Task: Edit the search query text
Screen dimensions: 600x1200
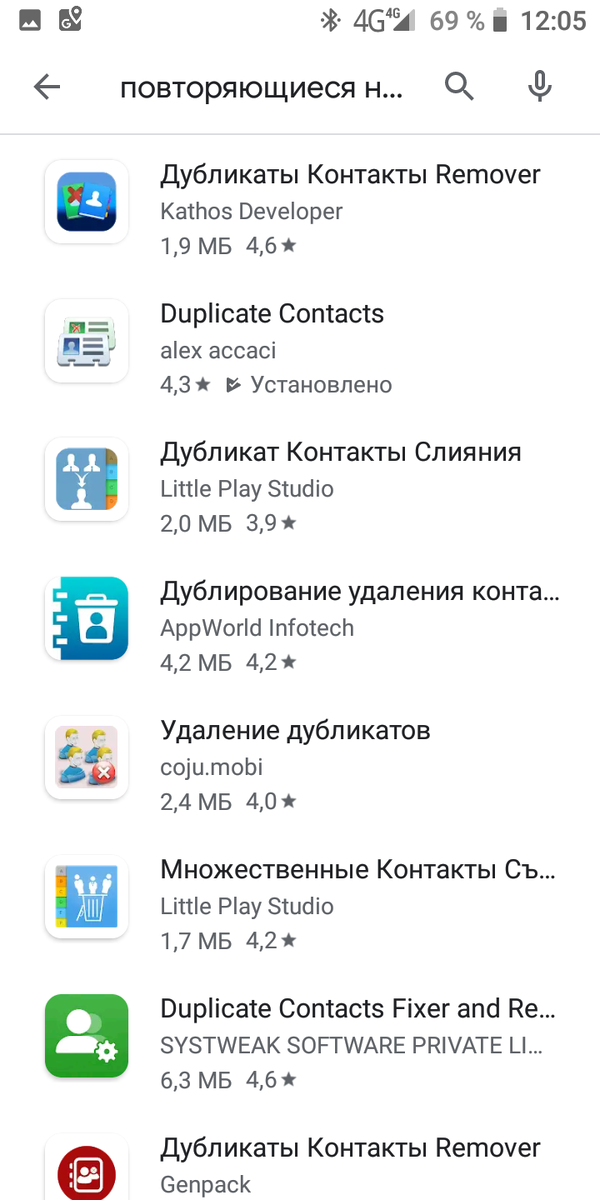Action: click(x=261, y=88)
